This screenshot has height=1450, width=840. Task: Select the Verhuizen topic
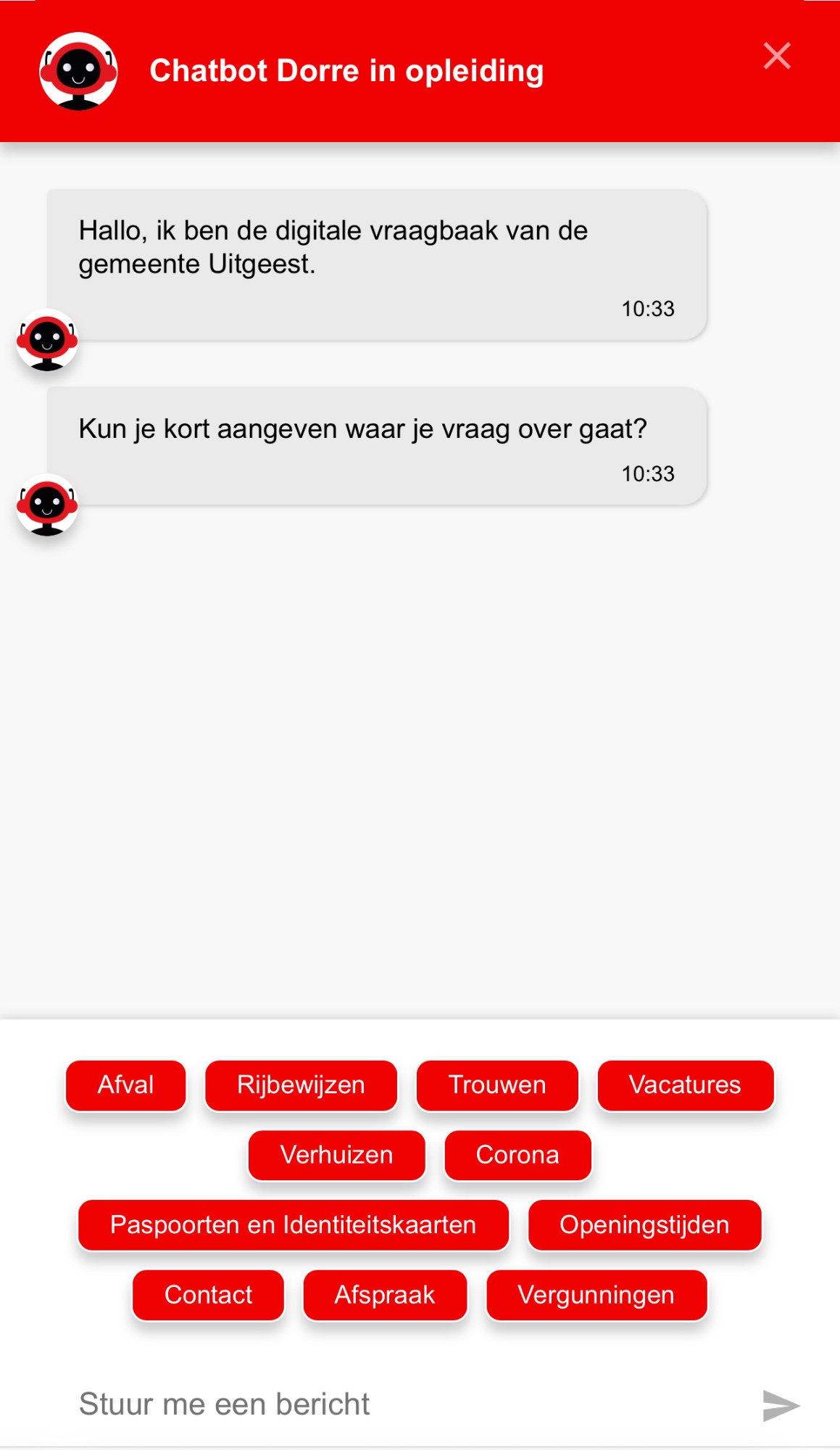coord(336,1155)
